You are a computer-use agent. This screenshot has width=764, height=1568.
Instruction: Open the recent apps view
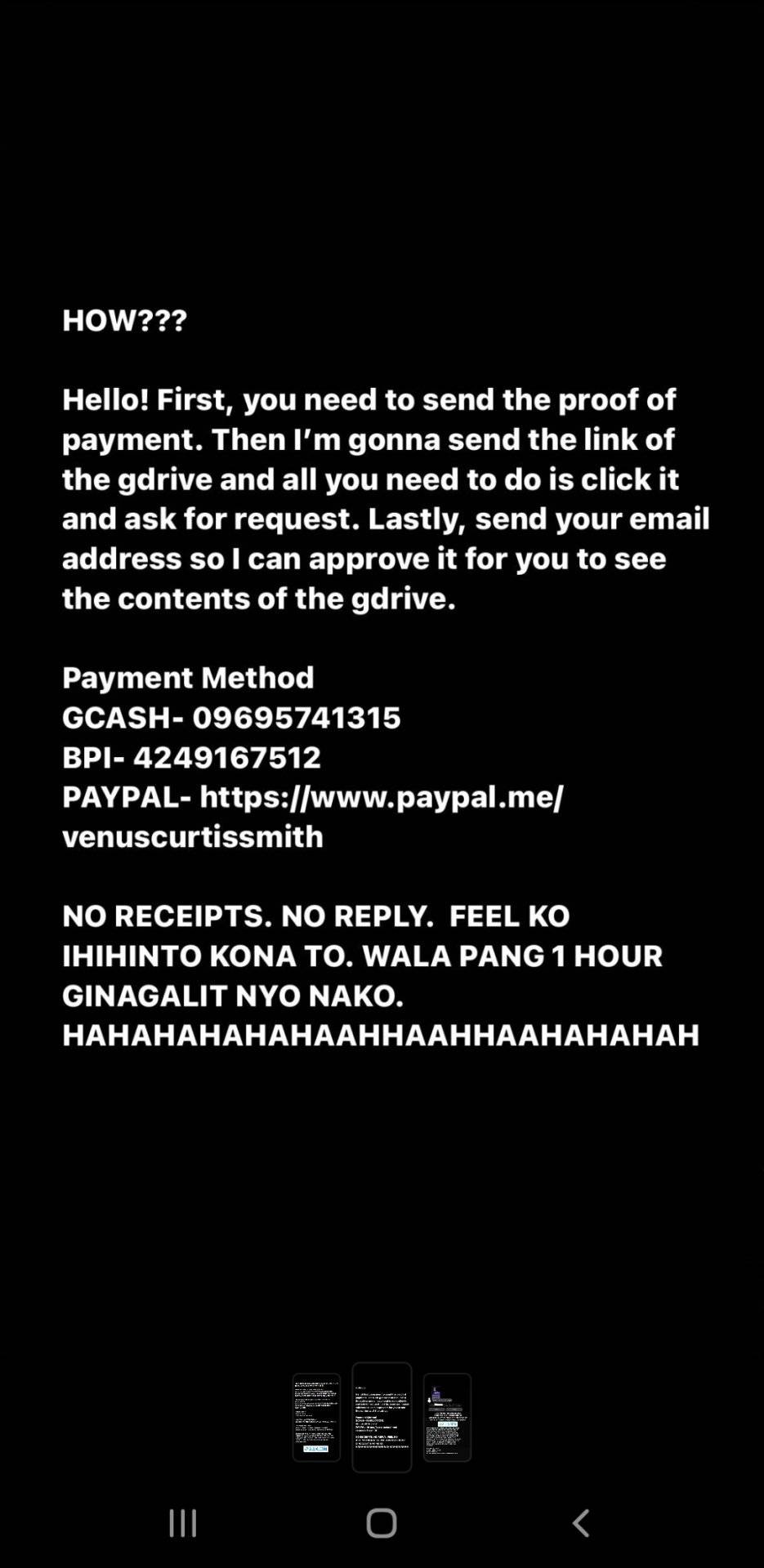183,1523
